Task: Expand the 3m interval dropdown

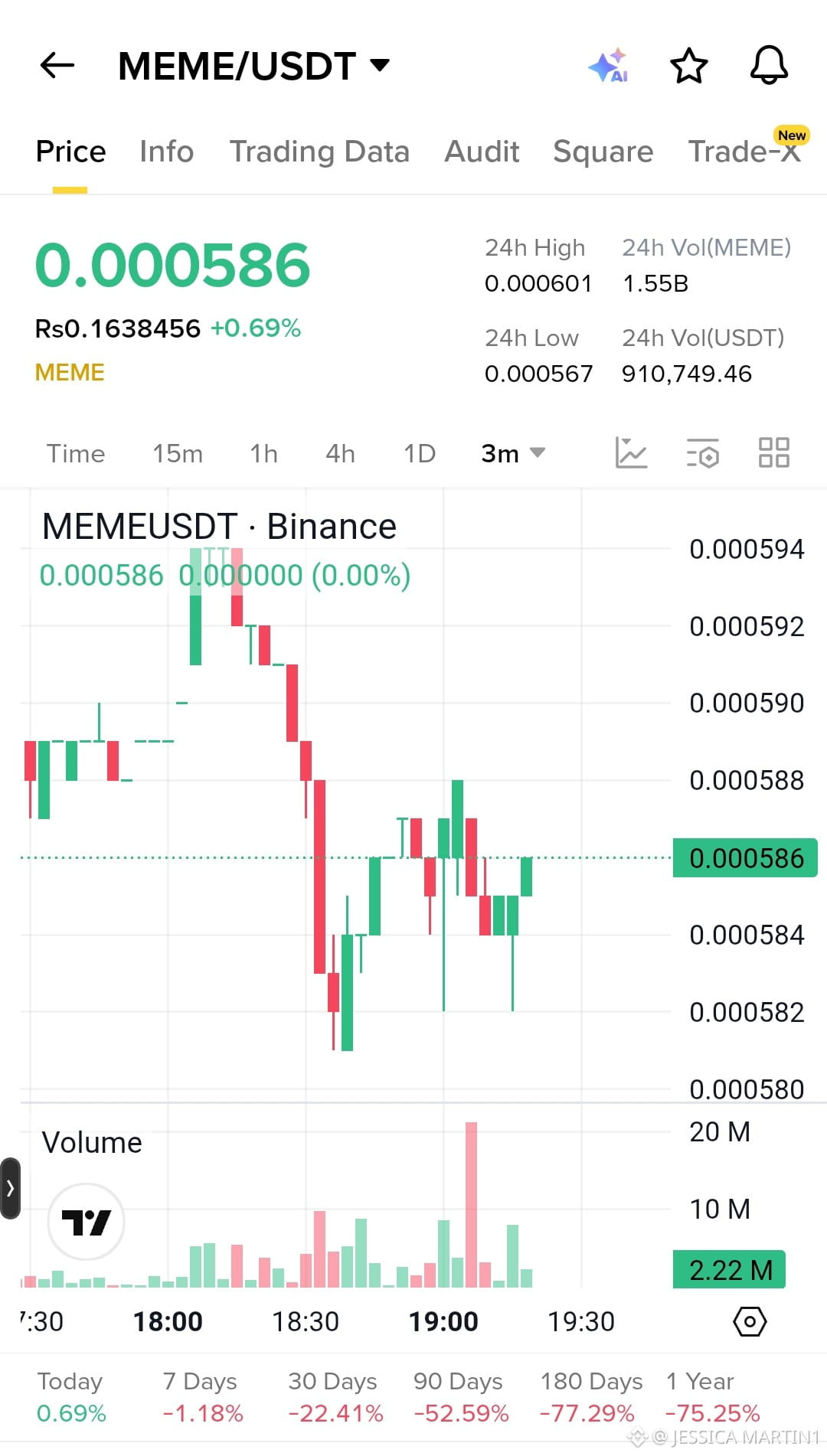Action: (x=512, y=453)
